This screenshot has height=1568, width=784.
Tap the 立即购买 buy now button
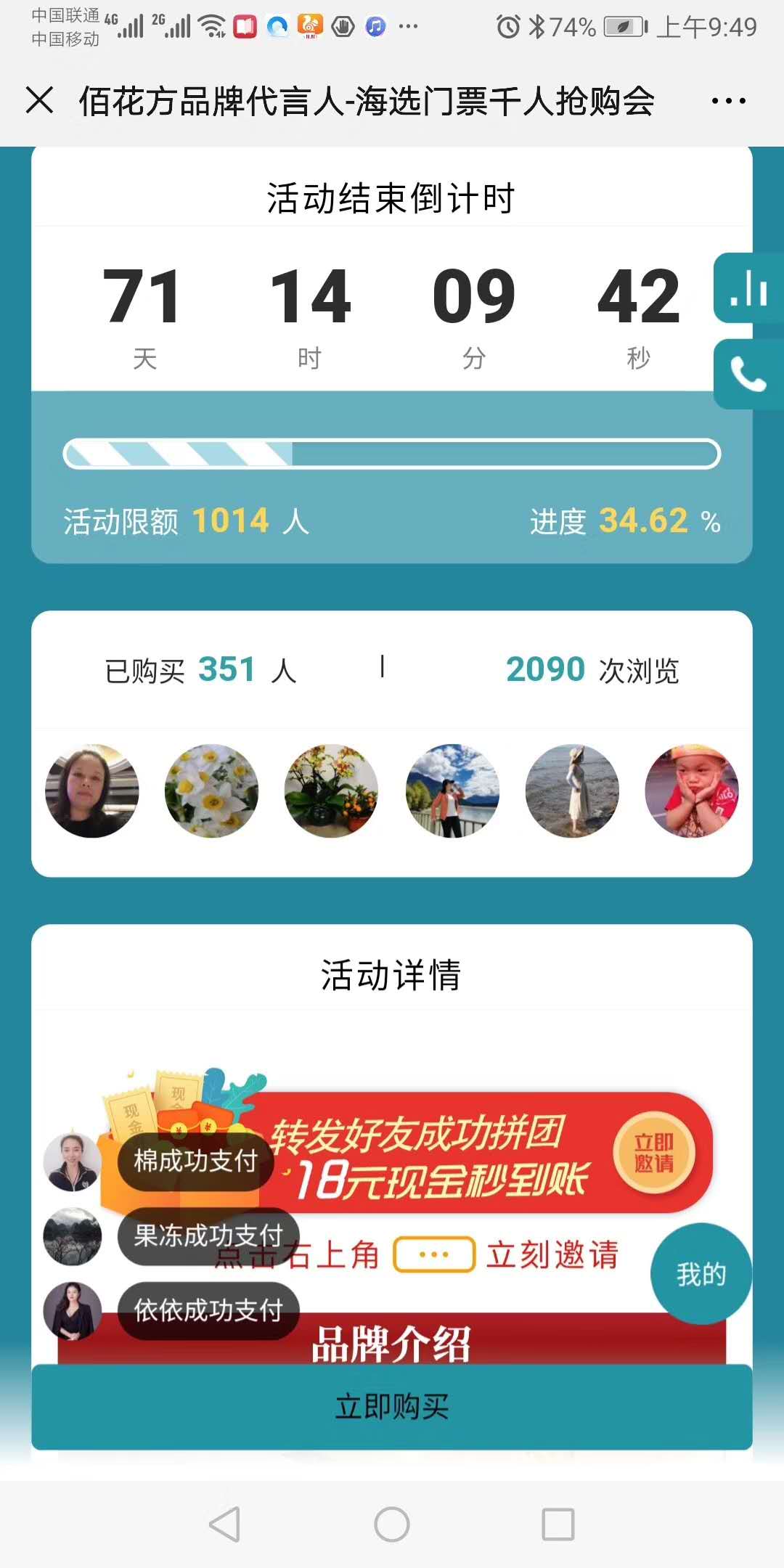(392, 1406)
